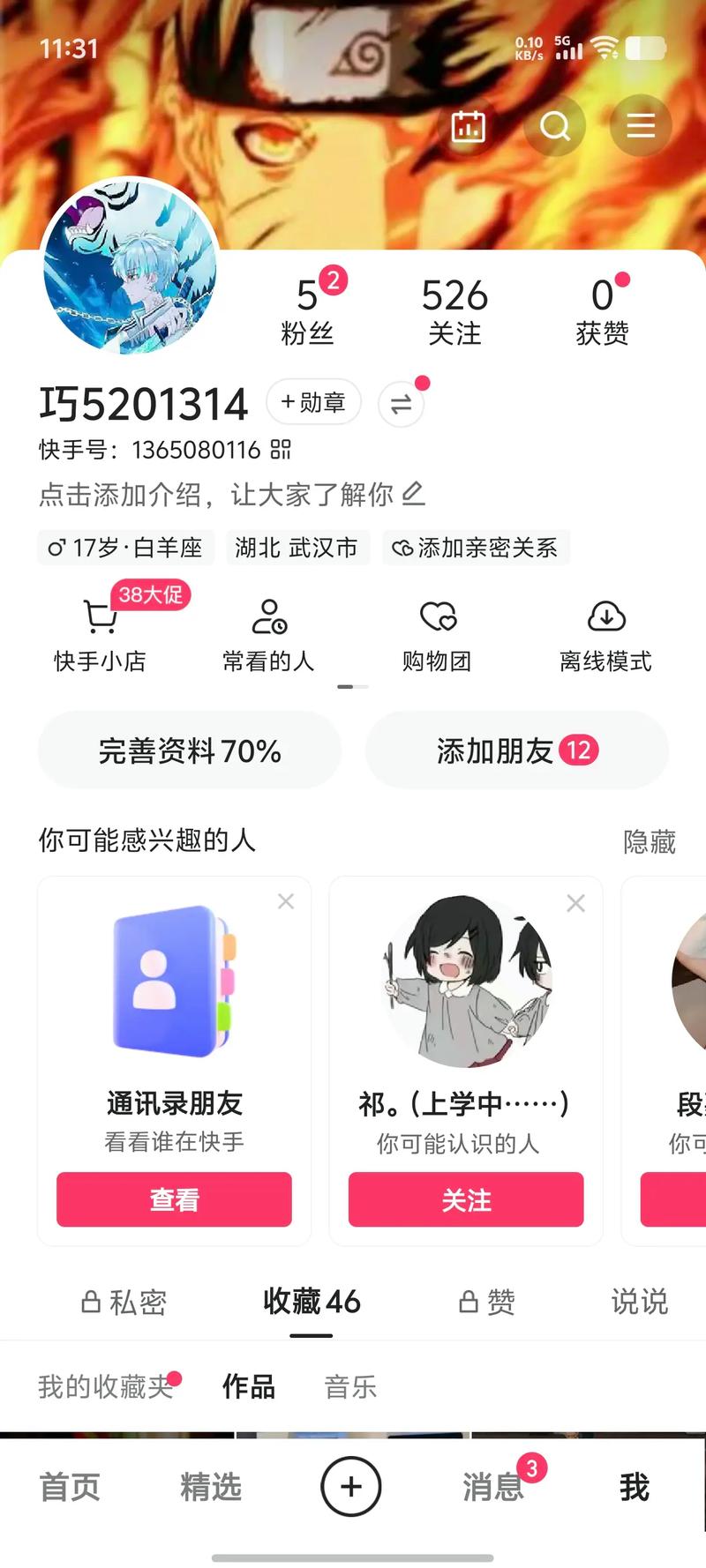Open search with the magnifier icon
Image resolution: width=706 pixels, height=1568 pixels.
coord(554,125)
